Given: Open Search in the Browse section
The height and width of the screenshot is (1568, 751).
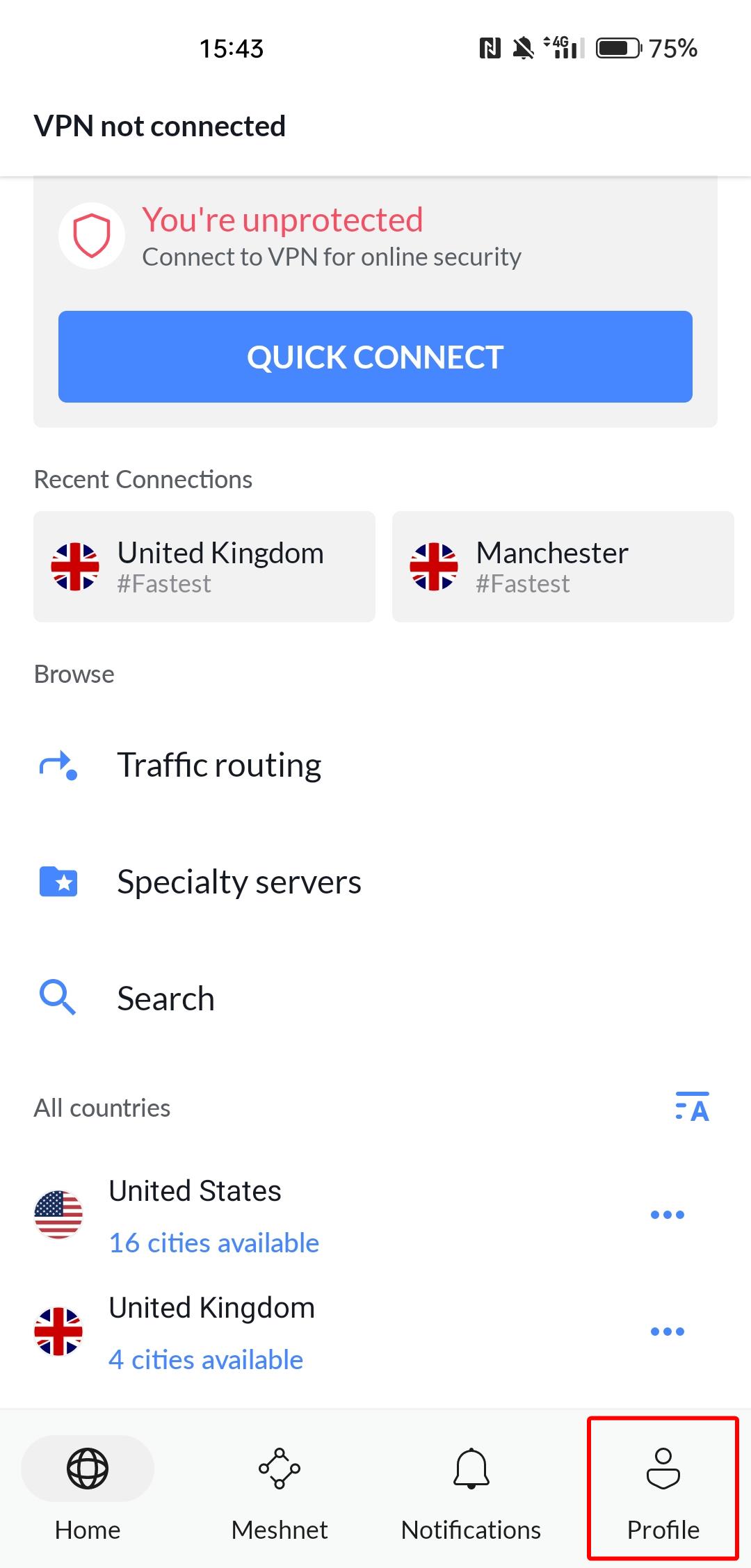Looking at the screenshot, I should [165, 999].
